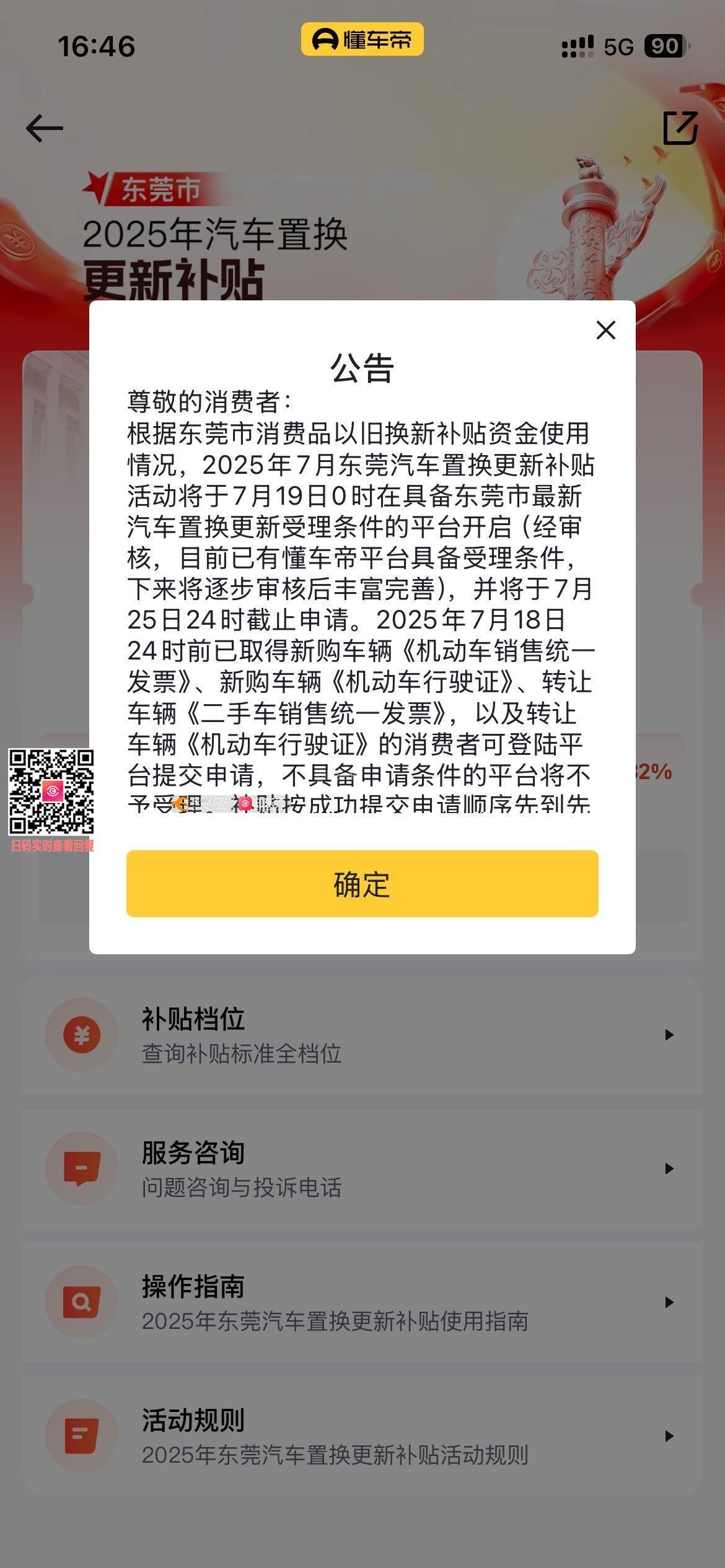Open 补贴档位 subsidy tiers
The image size is (725, 1568).
coord(362,1035)
